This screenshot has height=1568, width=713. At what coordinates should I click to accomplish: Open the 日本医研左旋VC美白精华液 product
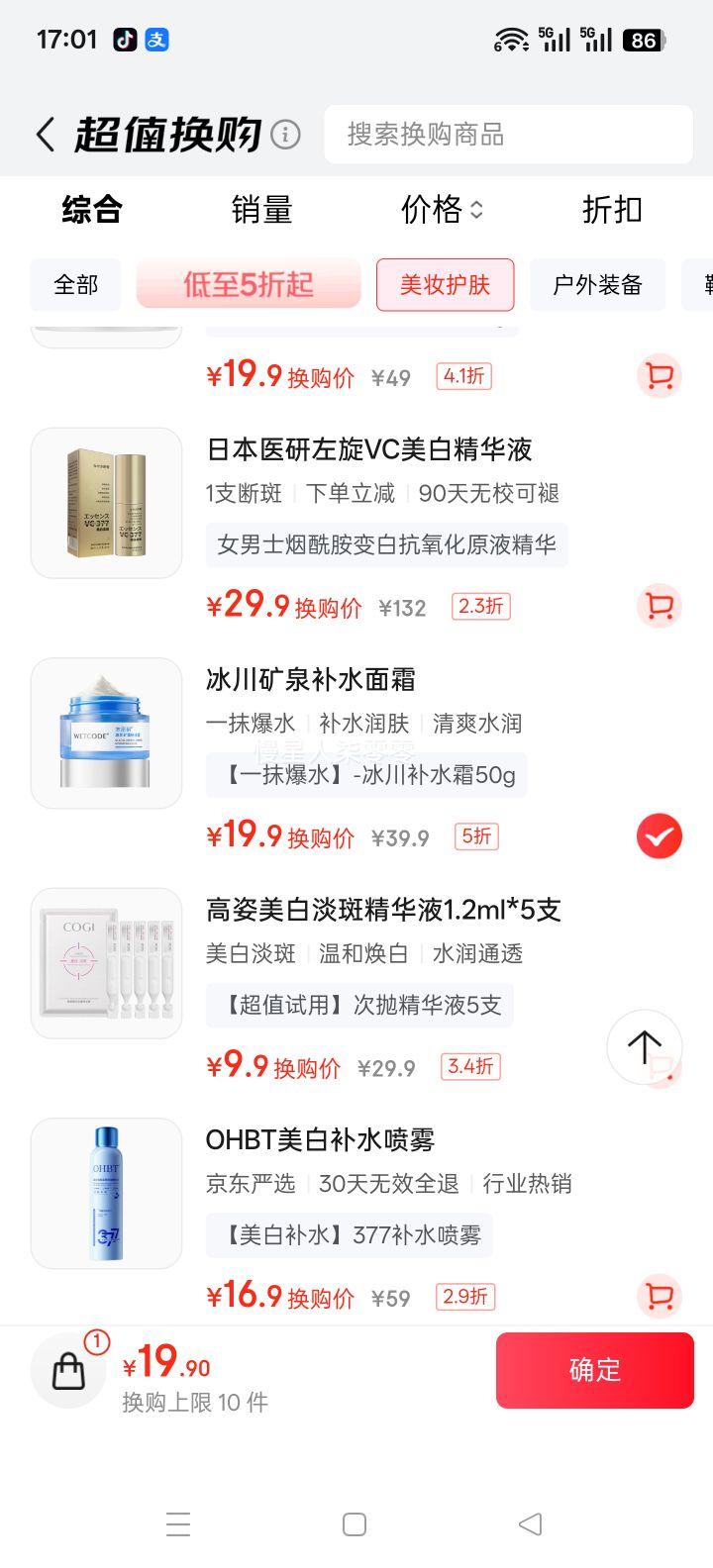[368, 450]
